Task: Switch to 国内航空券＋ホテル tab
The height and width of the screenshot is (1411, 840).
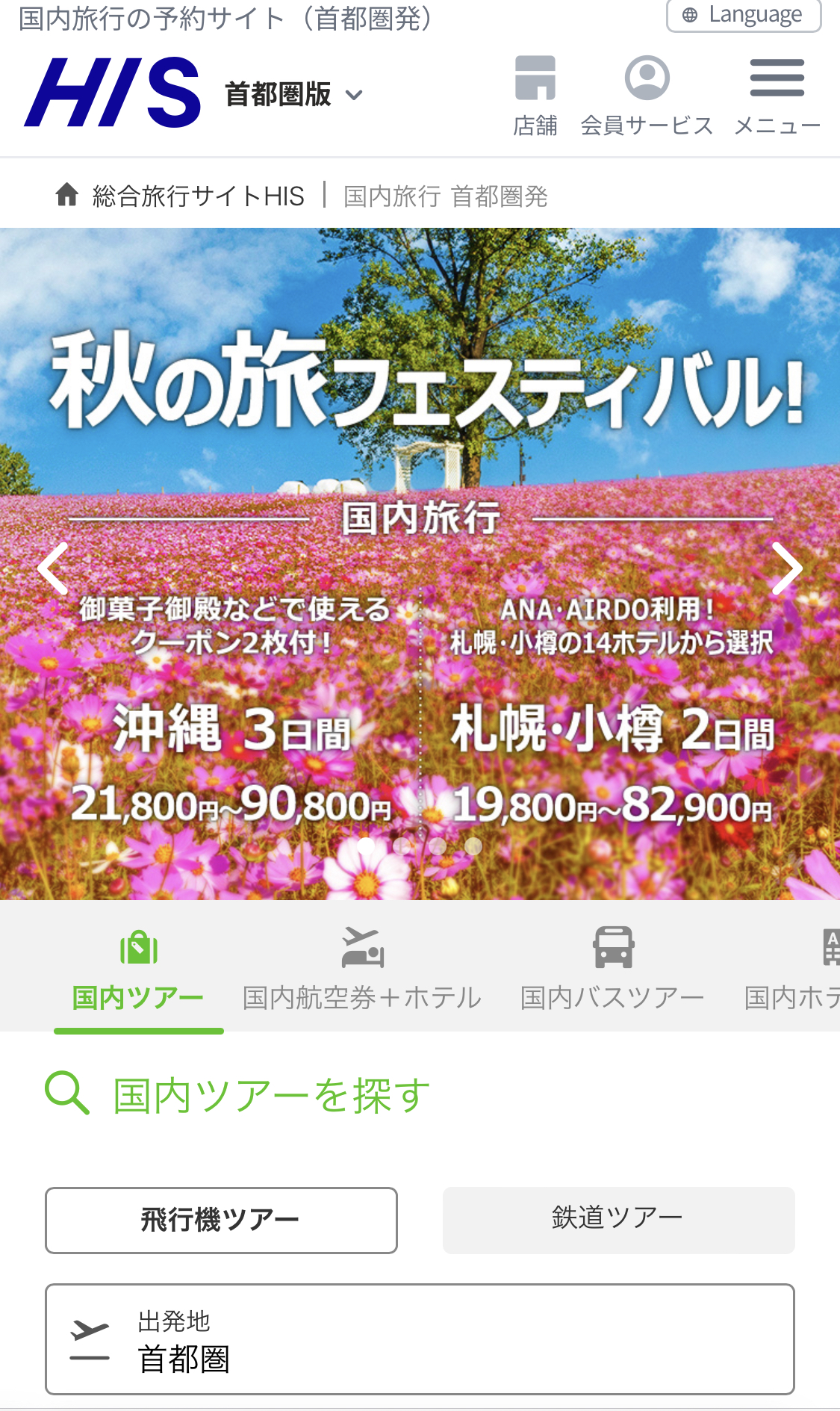Action: click(x=362, y=968)
